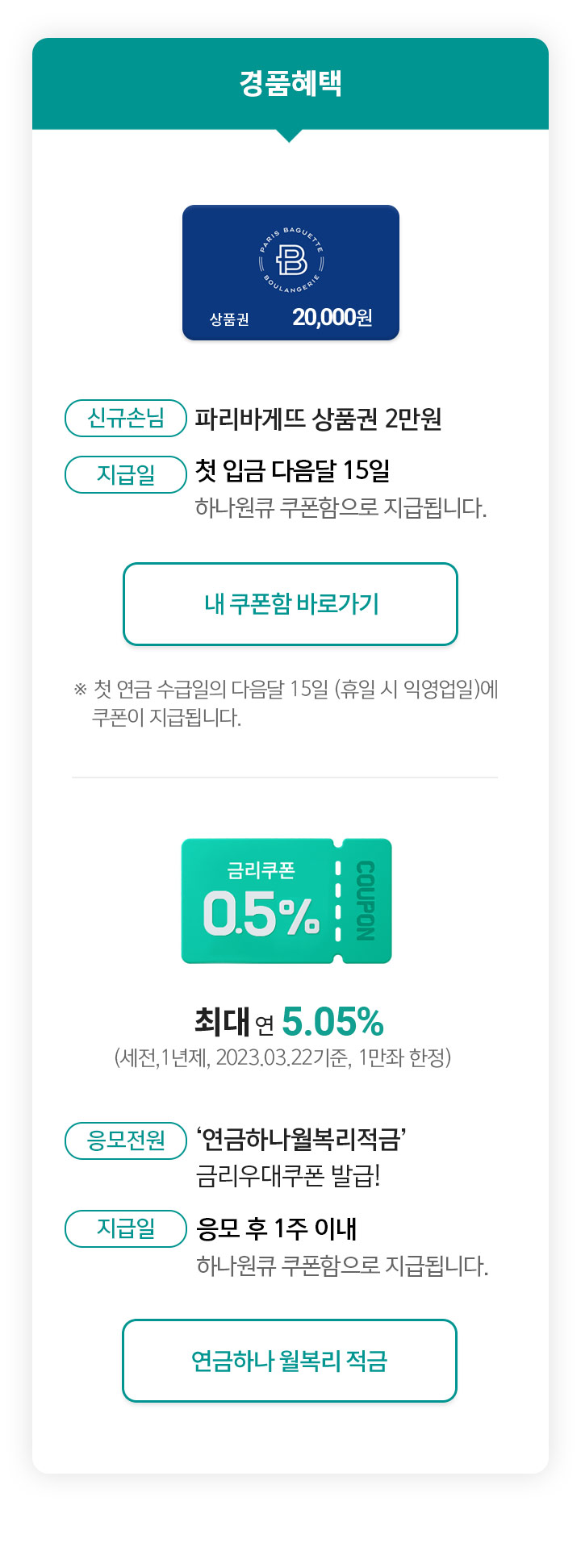The width and height of the screenshot is (581, 1568).
Task: Select the 20,000원 amount on the gift card
Action: pos(333,318)
